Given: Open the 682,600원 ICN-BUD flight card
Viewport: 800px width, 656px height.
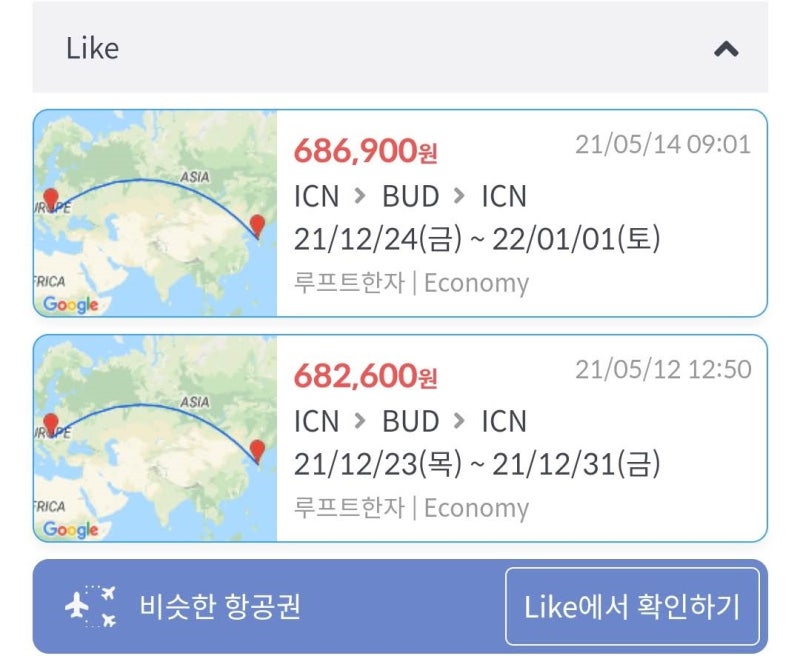Looking at the screenshot, I should pos(520,439).
